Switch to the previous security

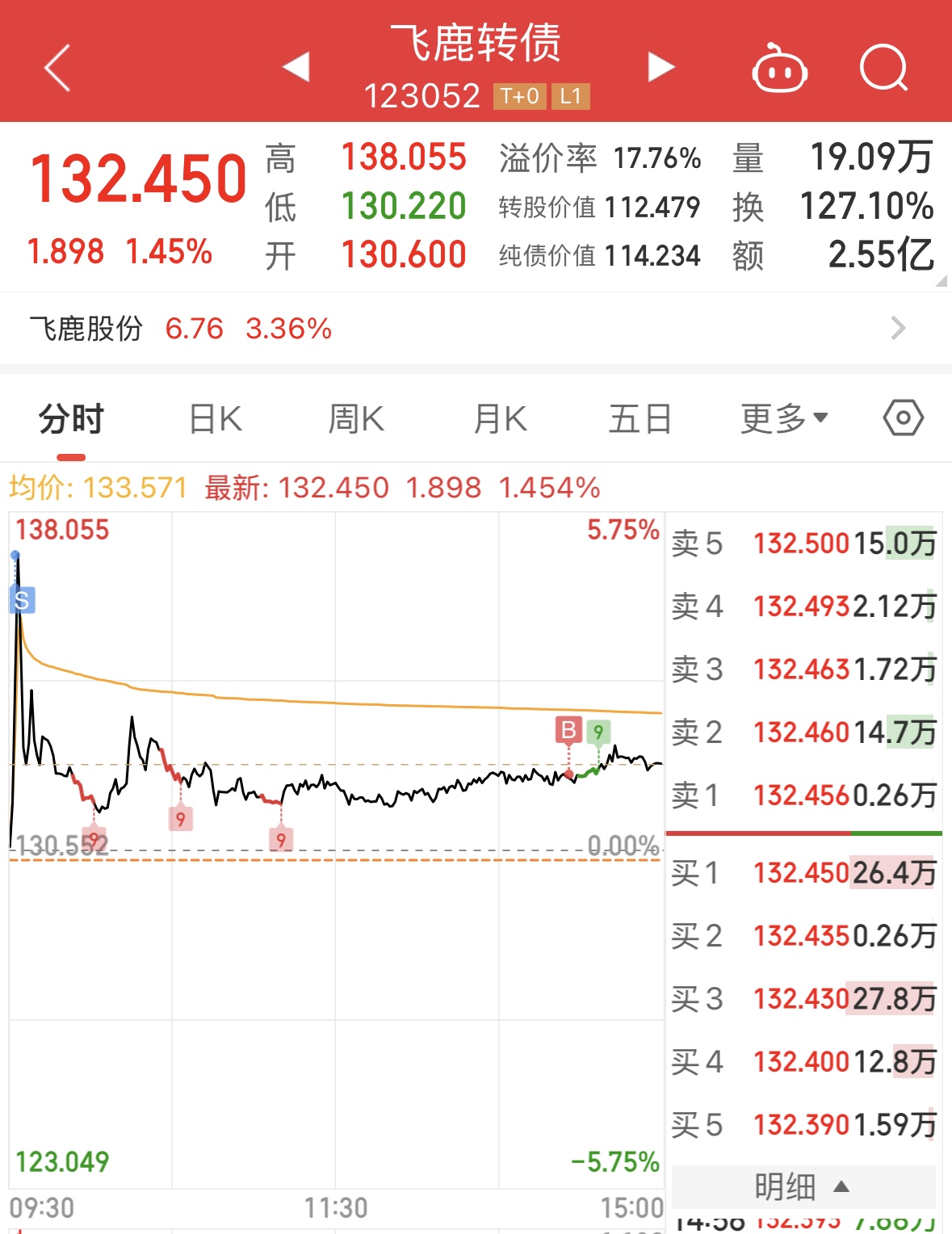point(296,66)
